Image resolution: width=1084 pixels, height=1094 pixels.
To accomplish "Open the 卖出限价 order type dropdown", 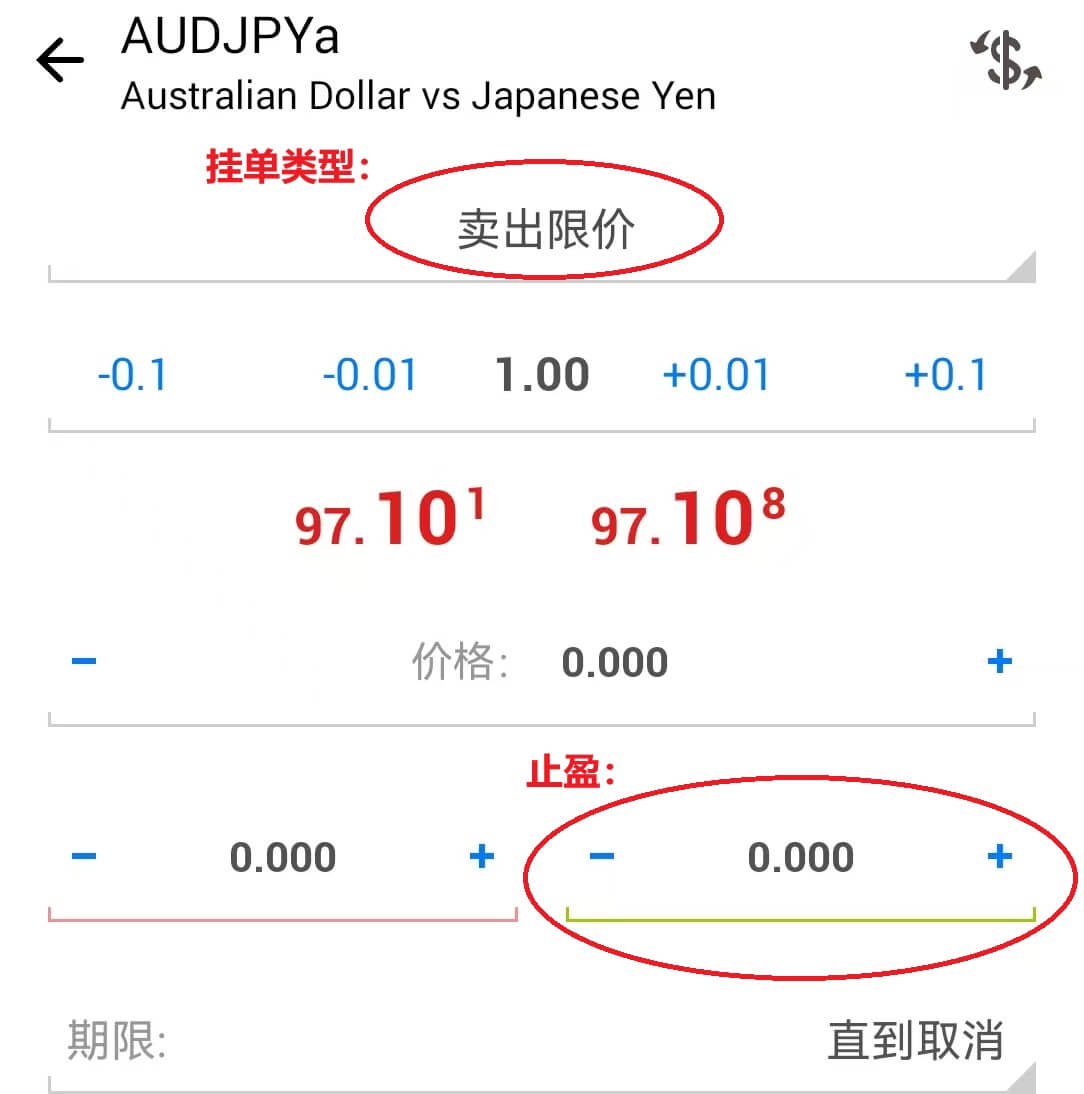I will 545,229.
